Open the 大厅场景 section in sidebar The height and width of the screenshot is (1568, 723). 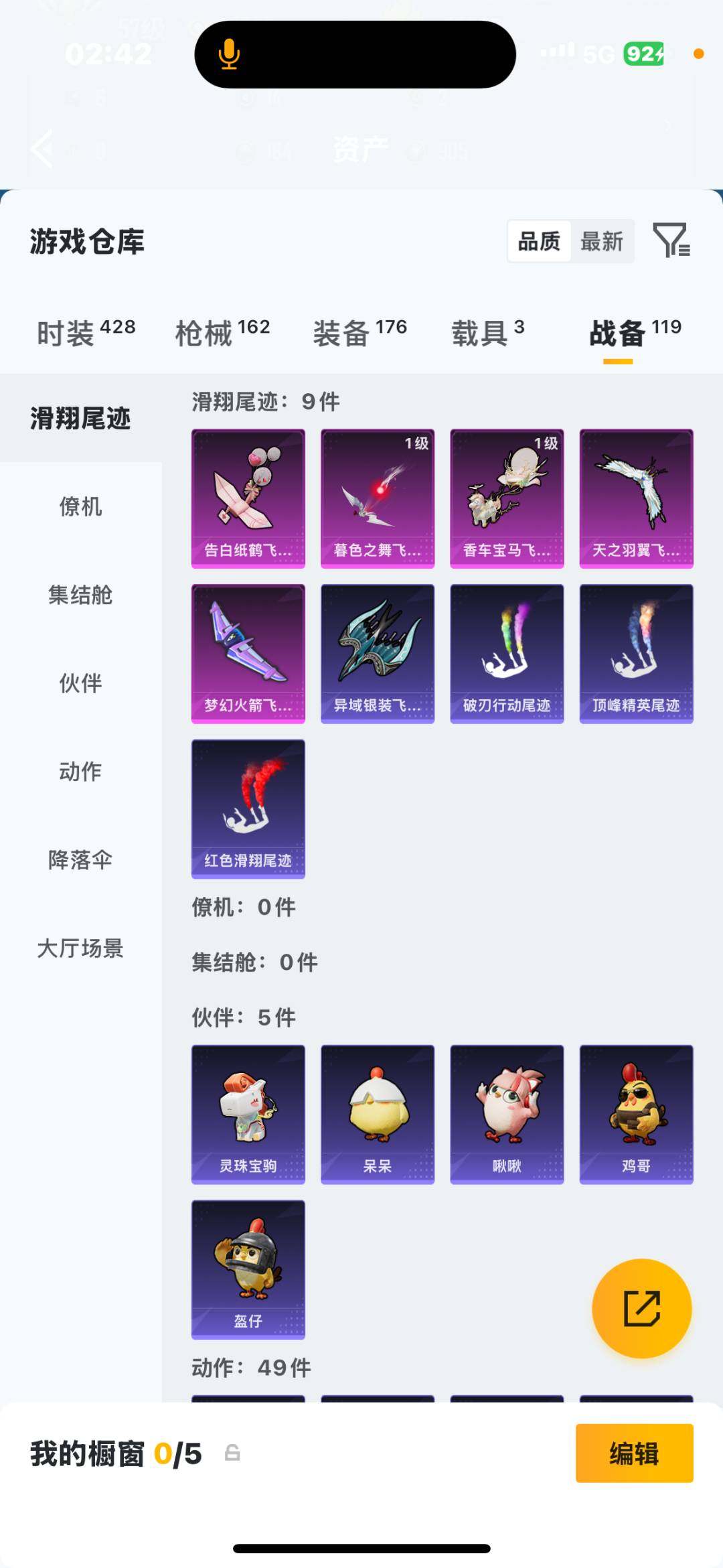click(x=80, y=949)
